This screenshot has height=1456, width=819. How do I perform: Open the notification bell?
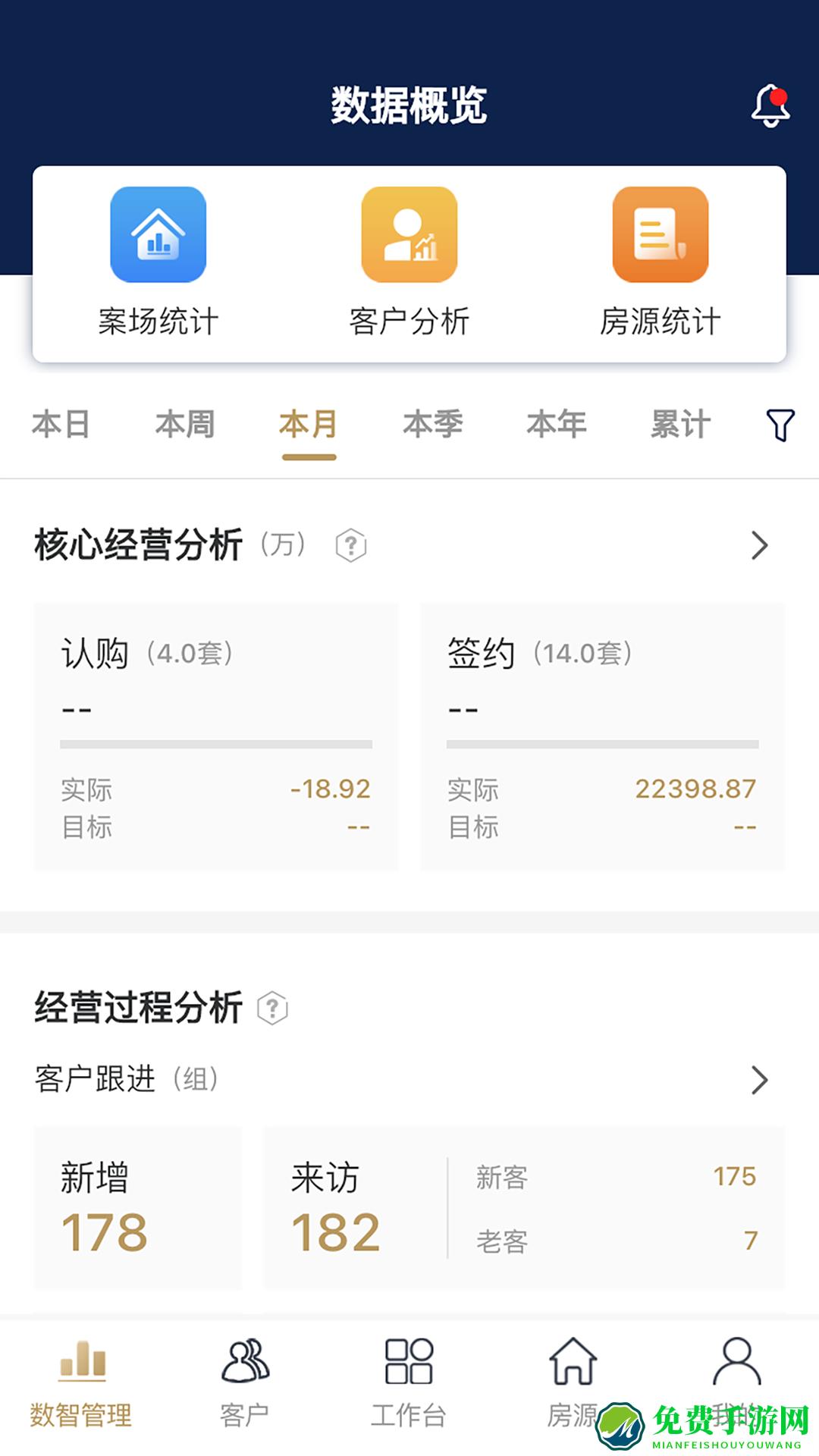click(772, 106)
